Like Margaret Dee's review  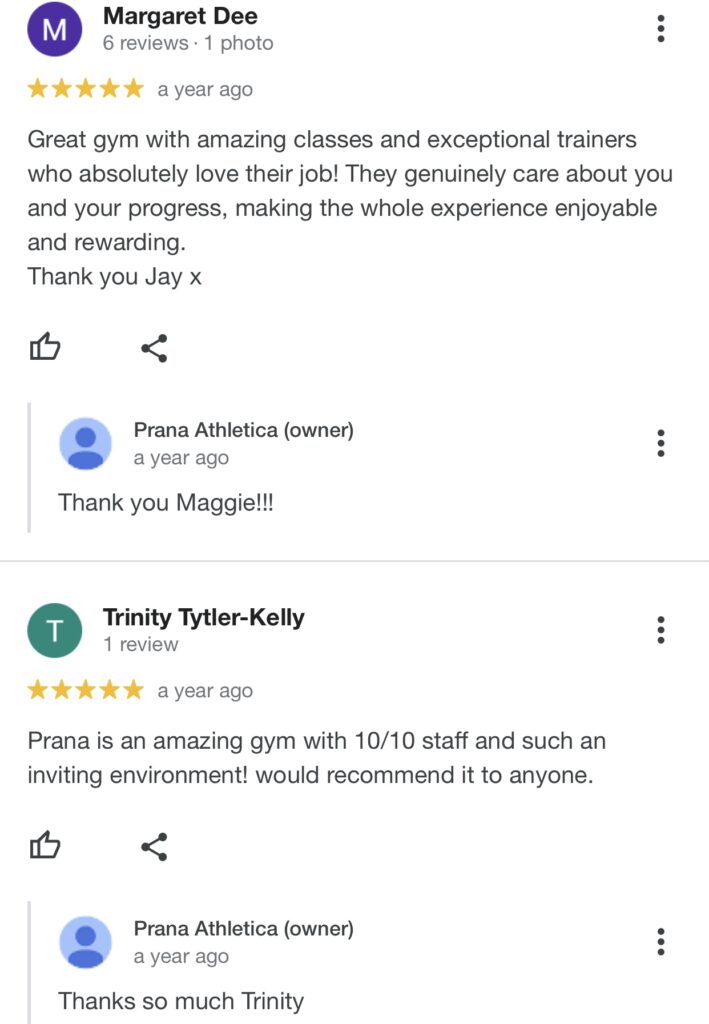pyautogui.click(x=45, y=348)
